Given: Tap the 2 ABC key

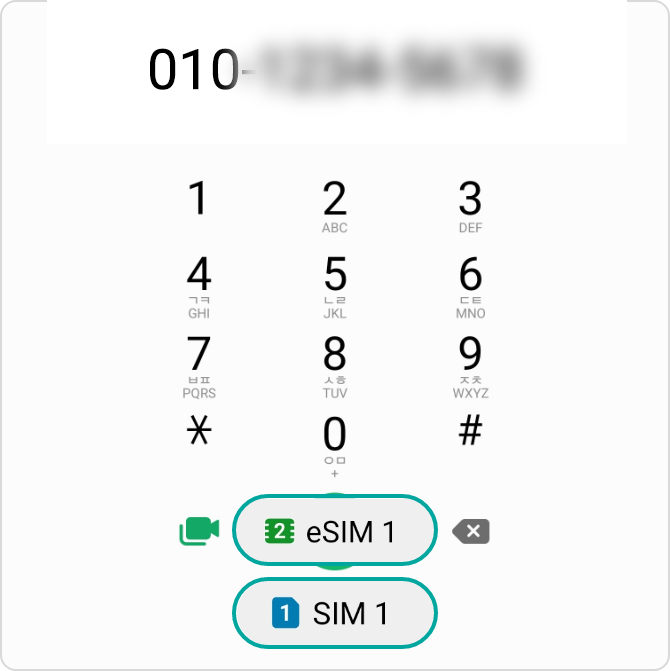Looking at the screenshot, I should [x=335, y=206].
